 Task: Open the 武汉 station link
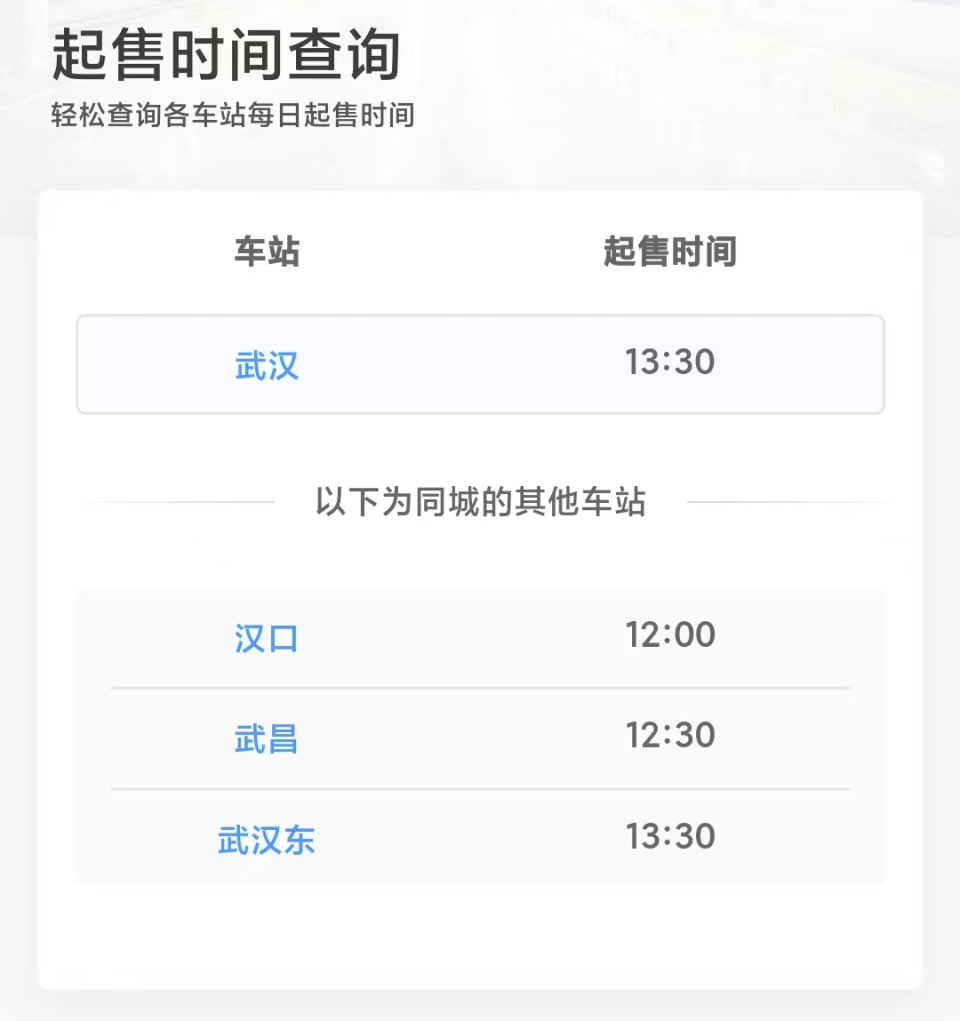point(266,364)
